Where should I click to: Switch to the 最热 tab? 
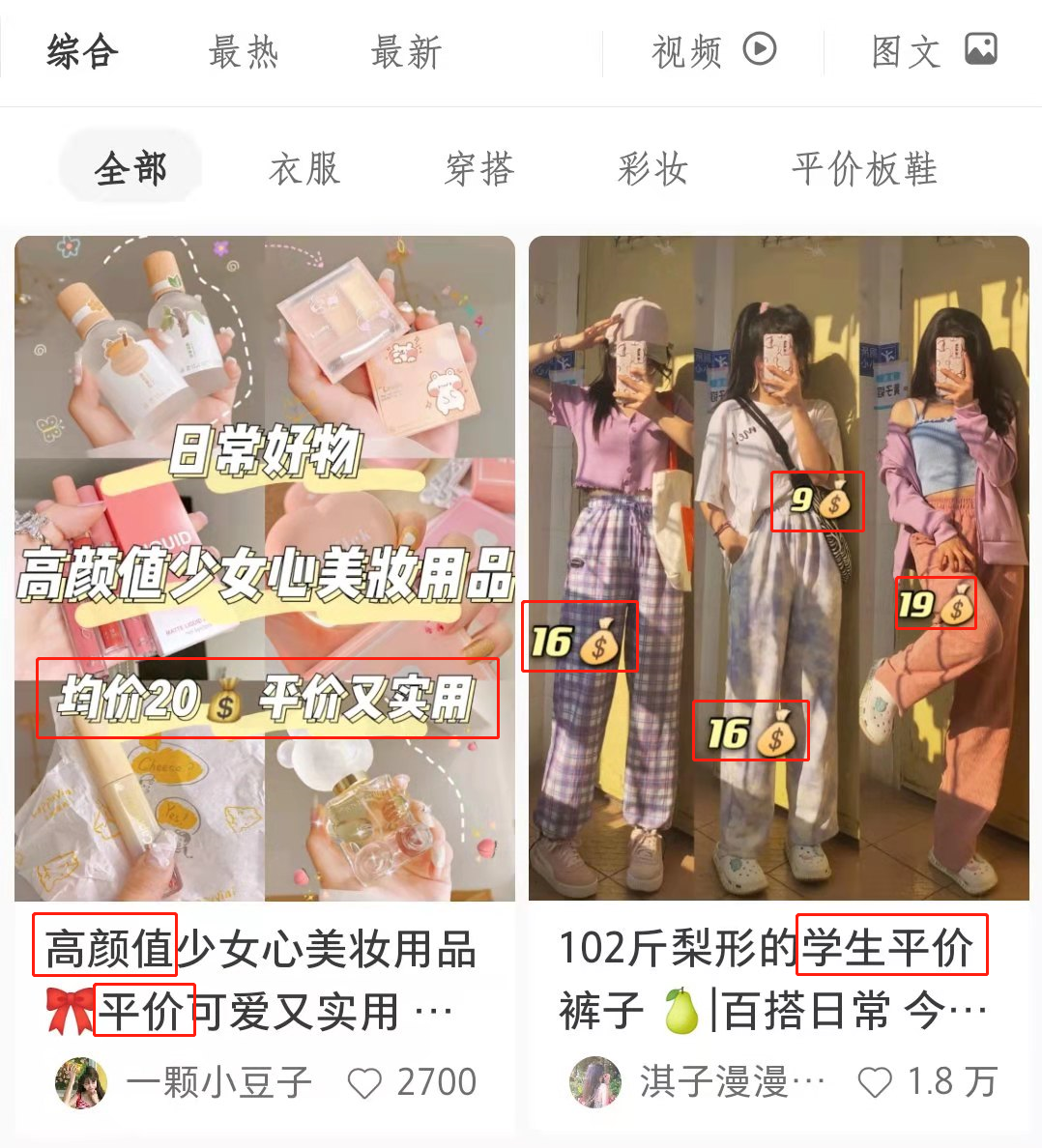242,50
